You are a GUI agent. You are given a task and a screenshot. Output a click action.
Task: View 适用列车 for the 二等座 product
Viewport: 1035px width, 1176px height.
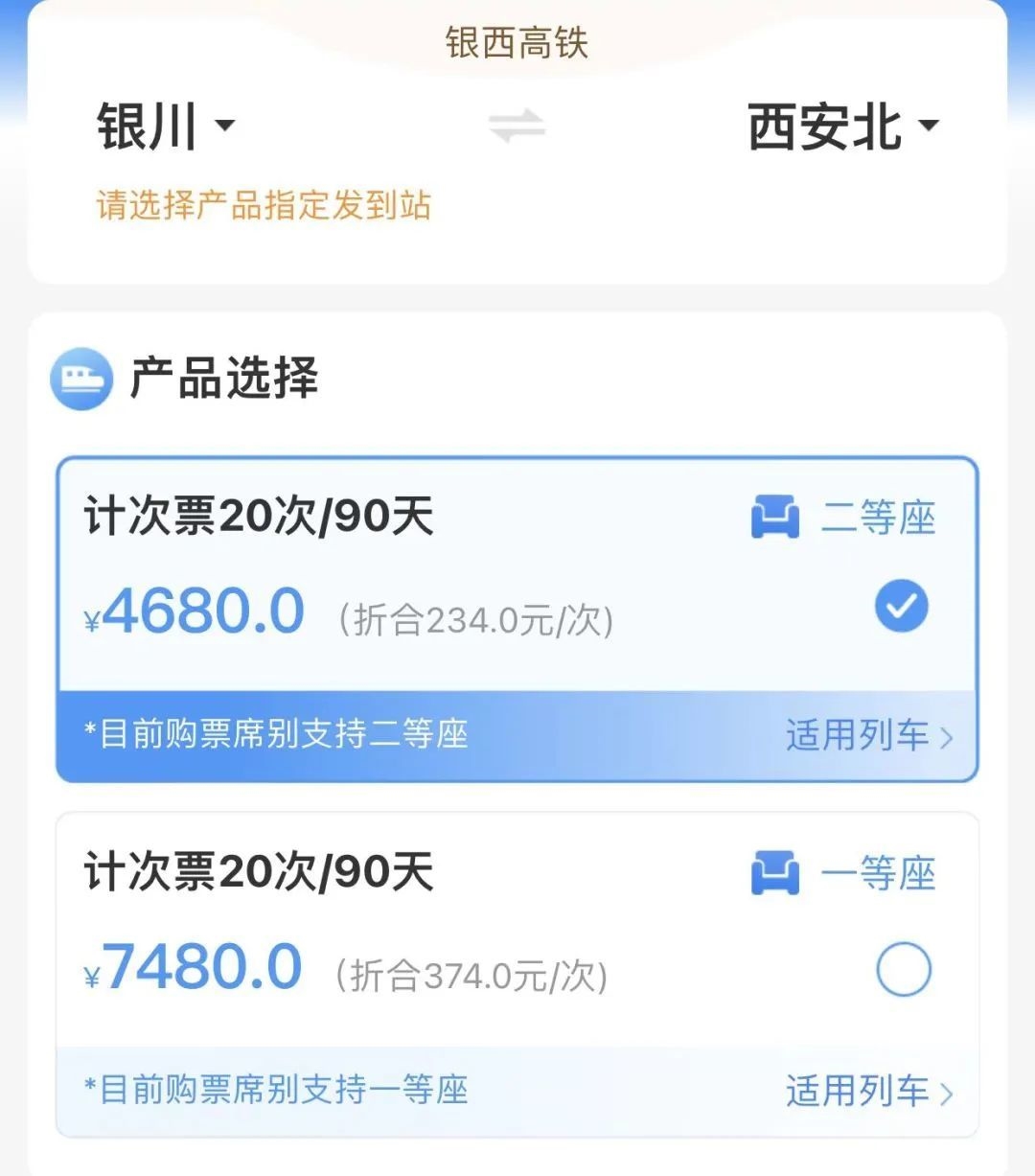click(x=868, y=736)
